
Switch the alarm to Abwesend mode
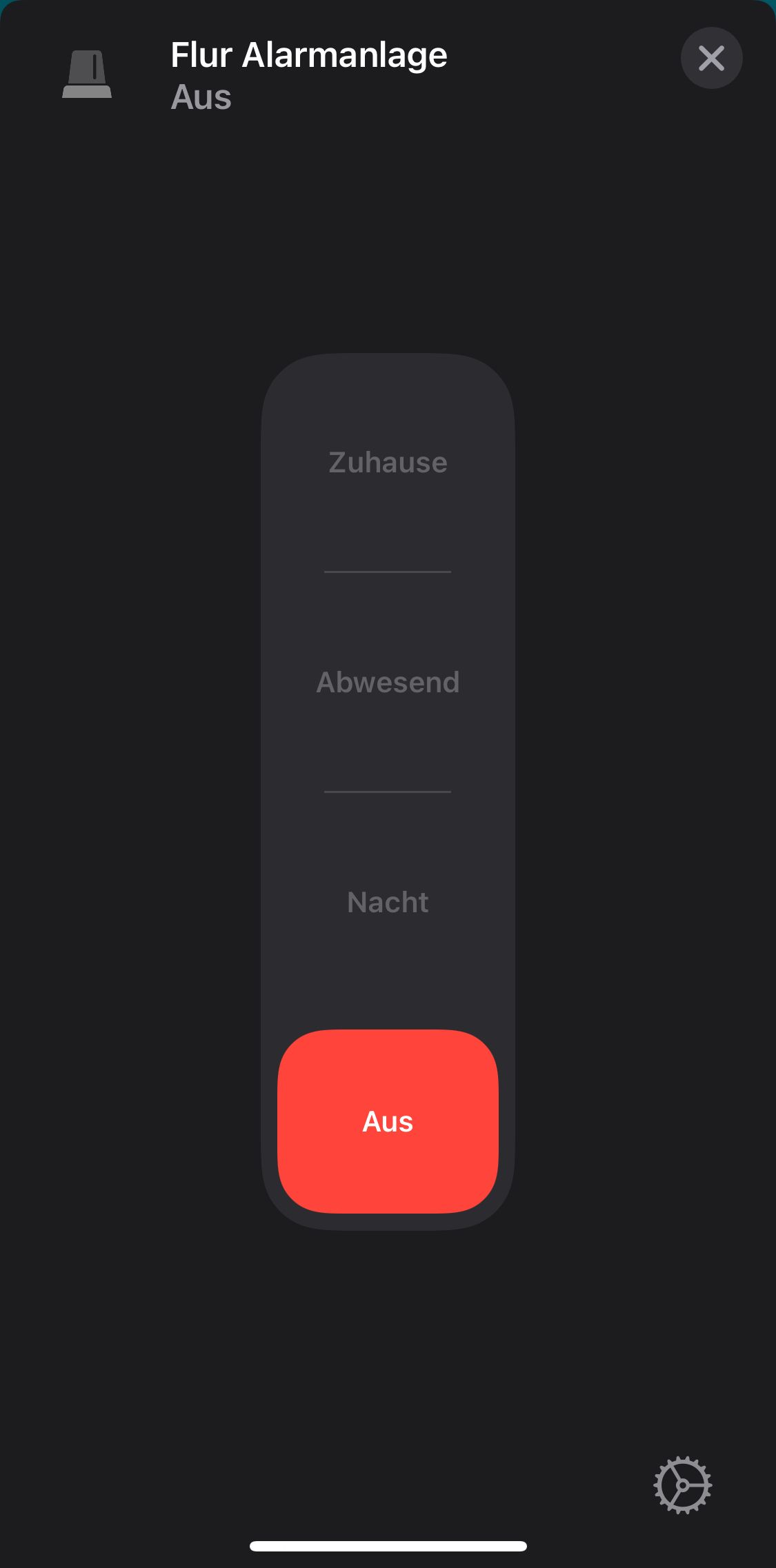(388, 683)
